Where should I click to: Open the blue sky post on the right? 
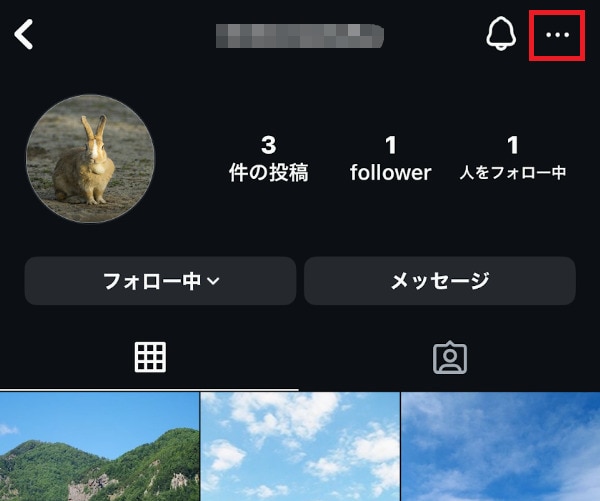[501, 447]
